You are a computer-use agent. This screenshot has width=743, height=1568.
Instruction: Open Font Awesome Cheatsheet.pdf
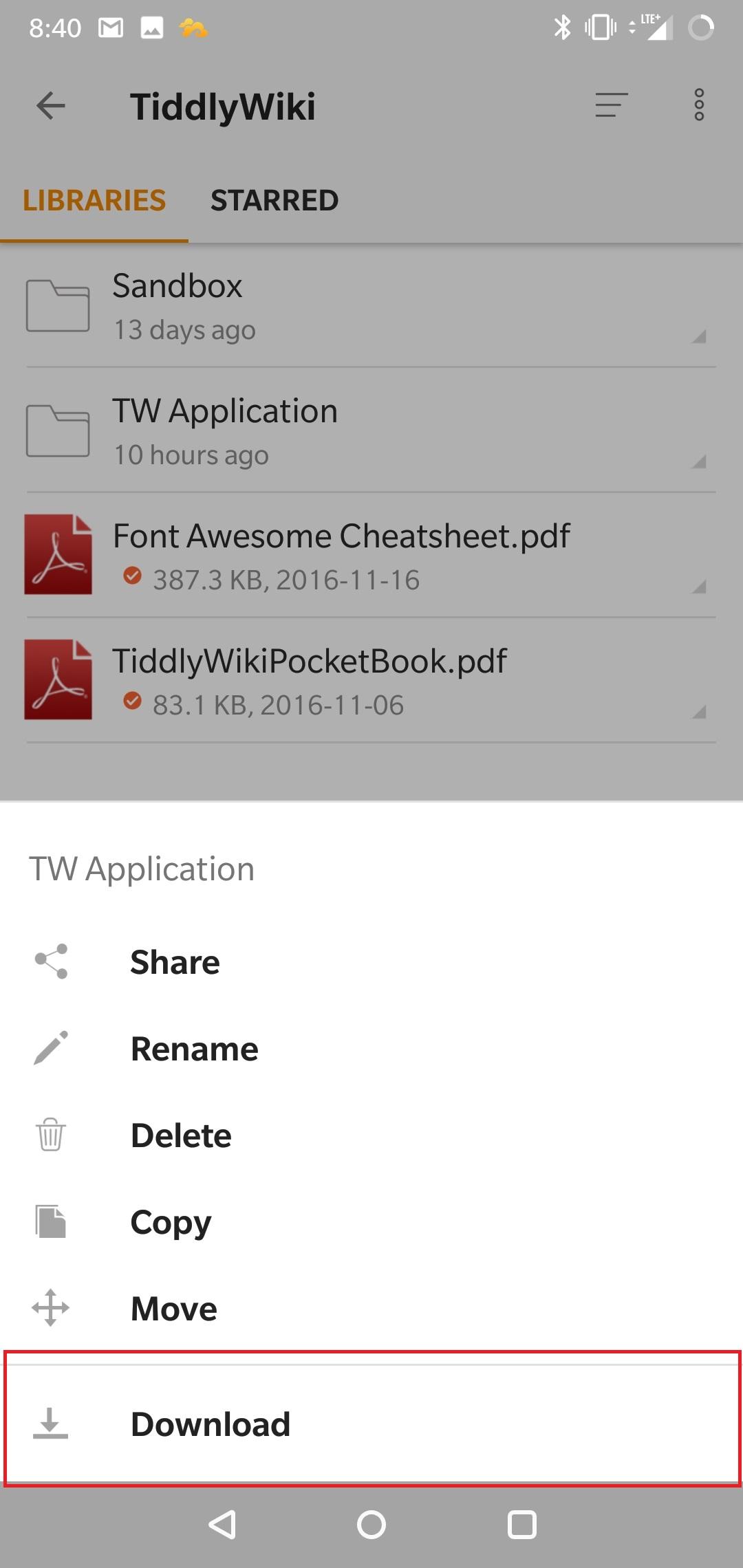[371, 555]
